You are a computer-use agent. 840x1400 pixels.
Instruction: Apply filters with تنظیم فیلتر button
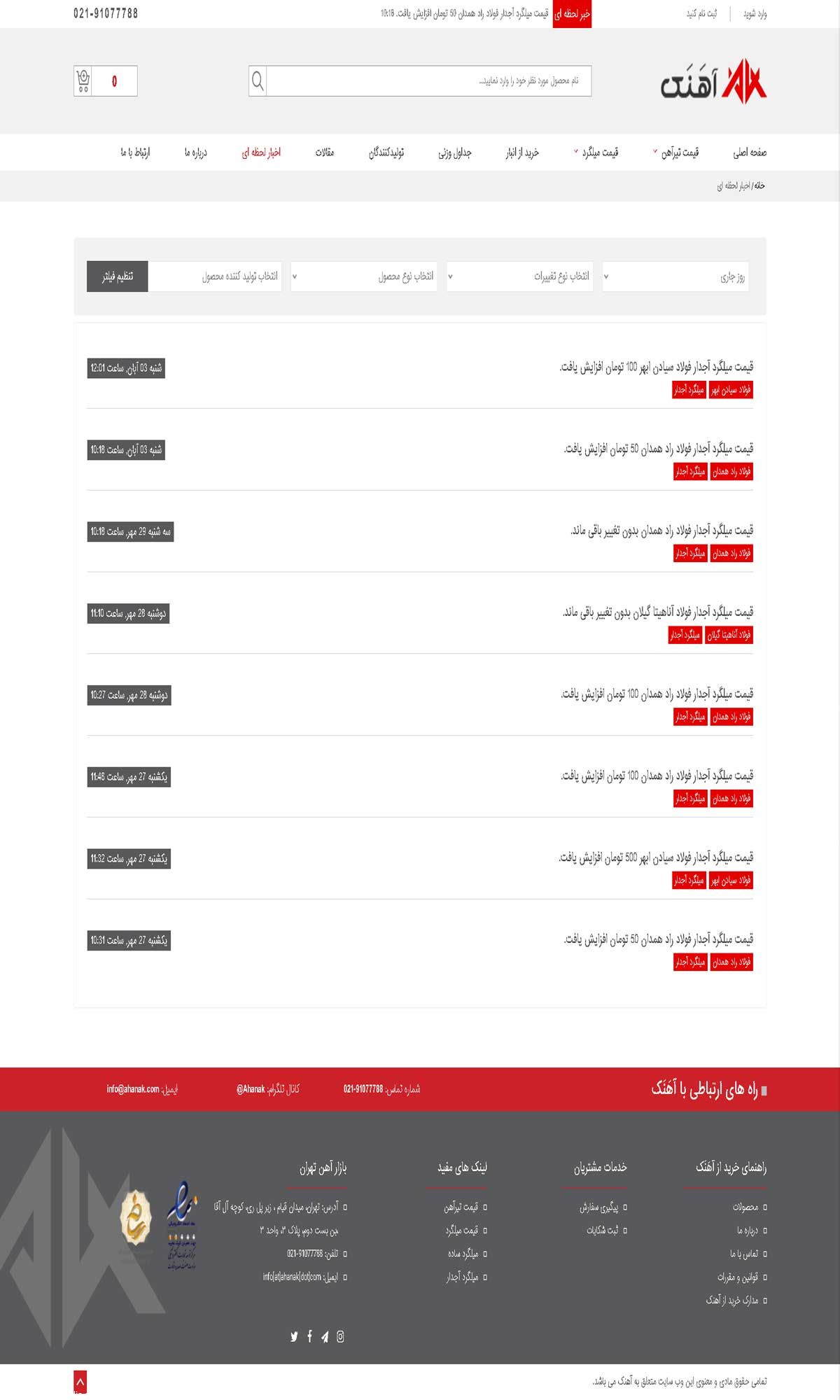(118, 277)
